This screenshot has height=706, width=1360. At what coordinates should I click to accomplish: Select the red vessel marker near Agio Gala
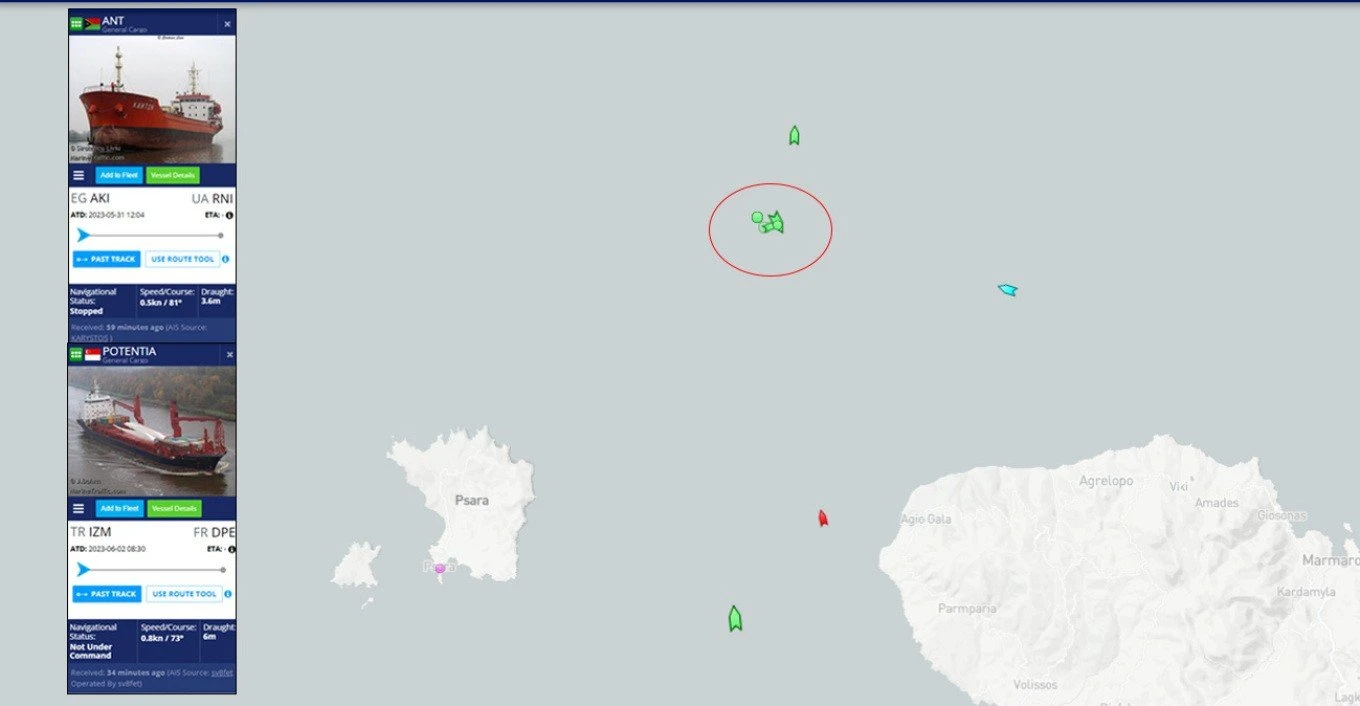coord(823,518)
